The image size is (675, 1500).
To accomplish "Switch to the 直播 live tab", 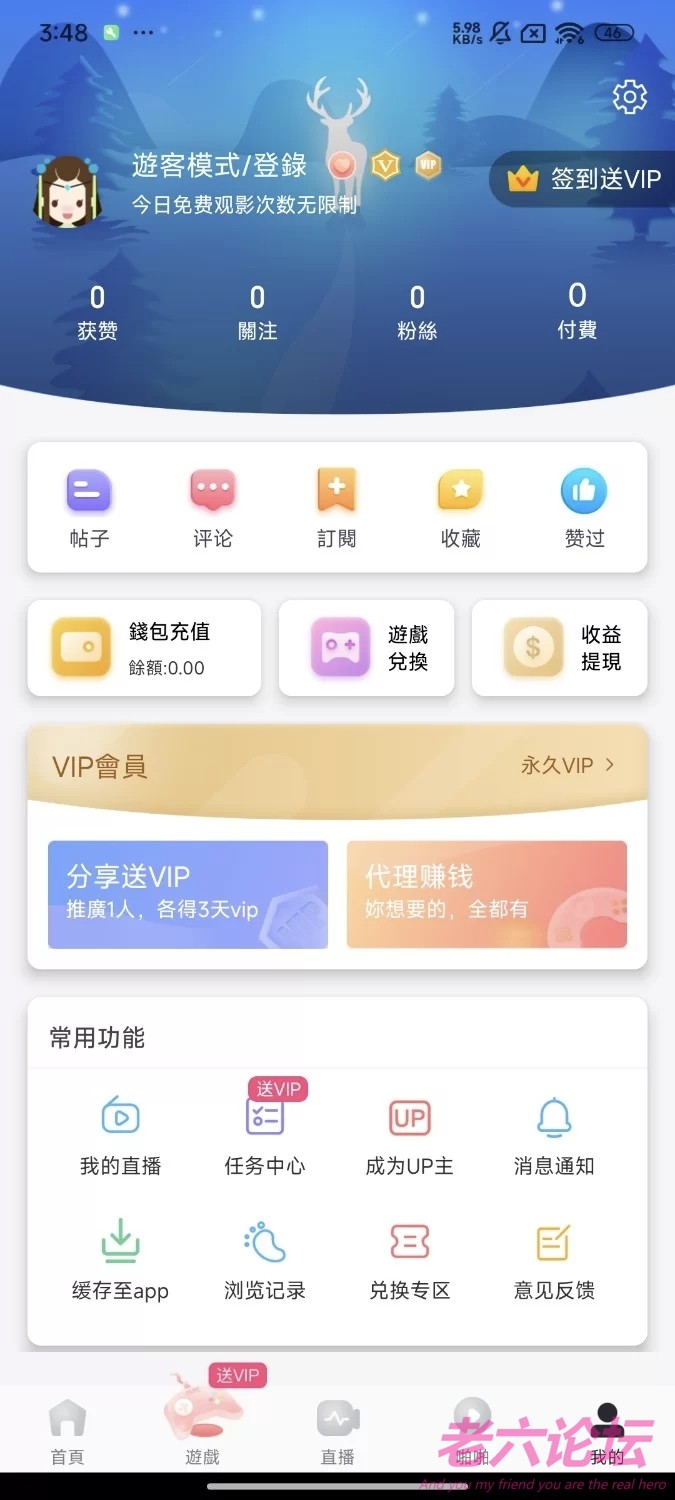I will (x=337, y=1432).
